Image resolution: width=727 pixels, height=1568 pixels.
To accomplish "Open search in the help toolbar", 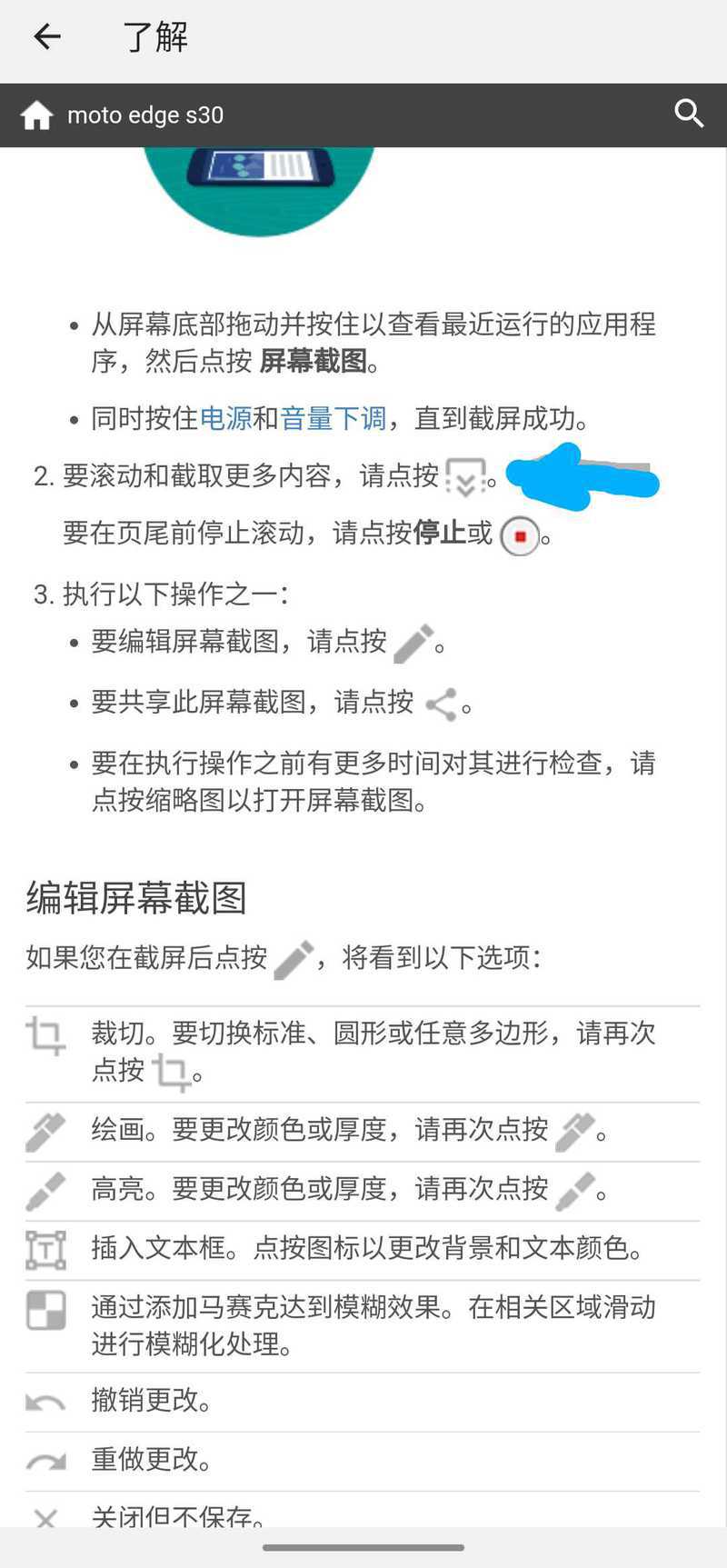I will [x=689, y=115].
